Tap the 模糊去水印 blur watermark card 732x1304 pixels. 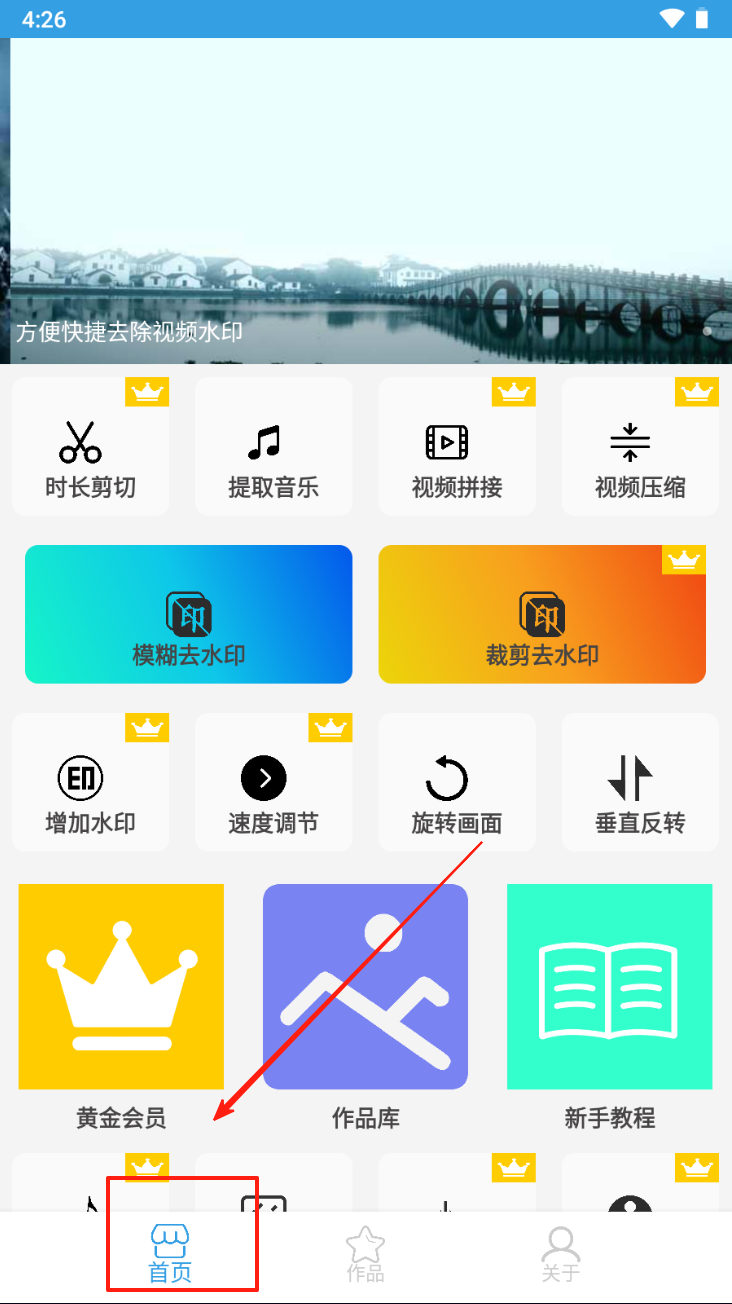click(x=189, y=614)
